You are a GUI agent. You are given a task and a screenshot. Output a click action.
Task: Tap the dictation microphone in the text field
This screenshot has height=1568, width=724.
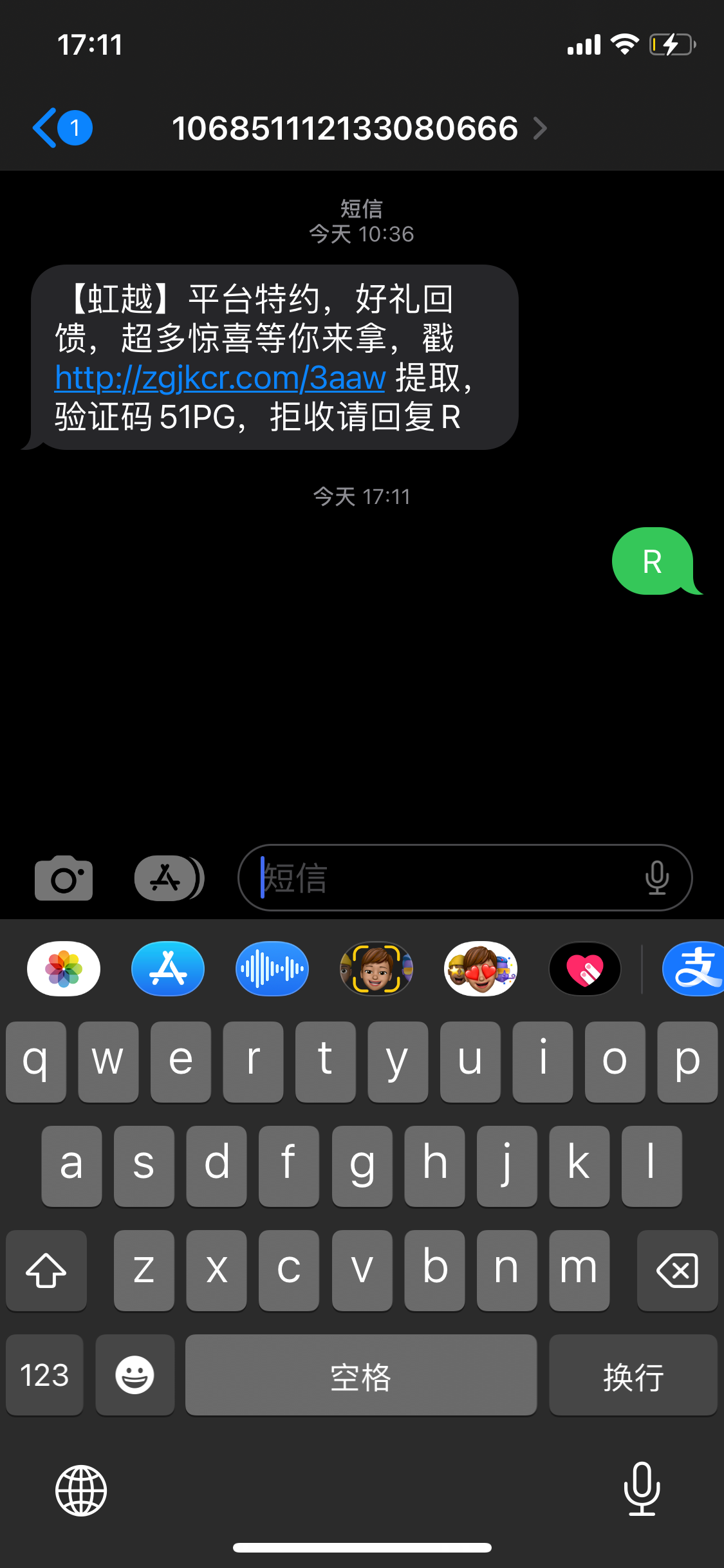[x=656, y=877]
